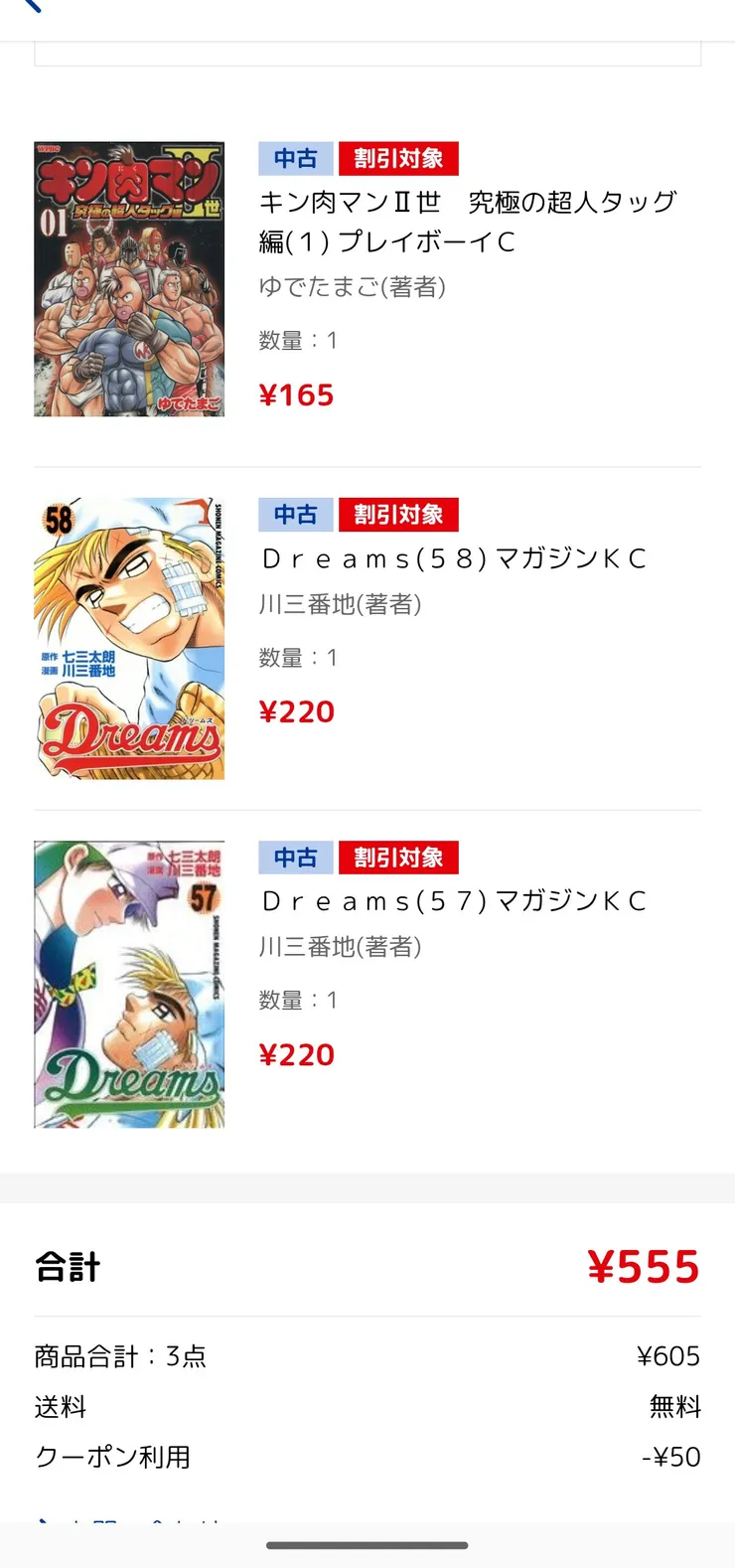The image size is (735, 1568).
Task: Open the Ｄｒｅａｍｓ(５７) cover thumbnail
Action: (x=128, y=984)
